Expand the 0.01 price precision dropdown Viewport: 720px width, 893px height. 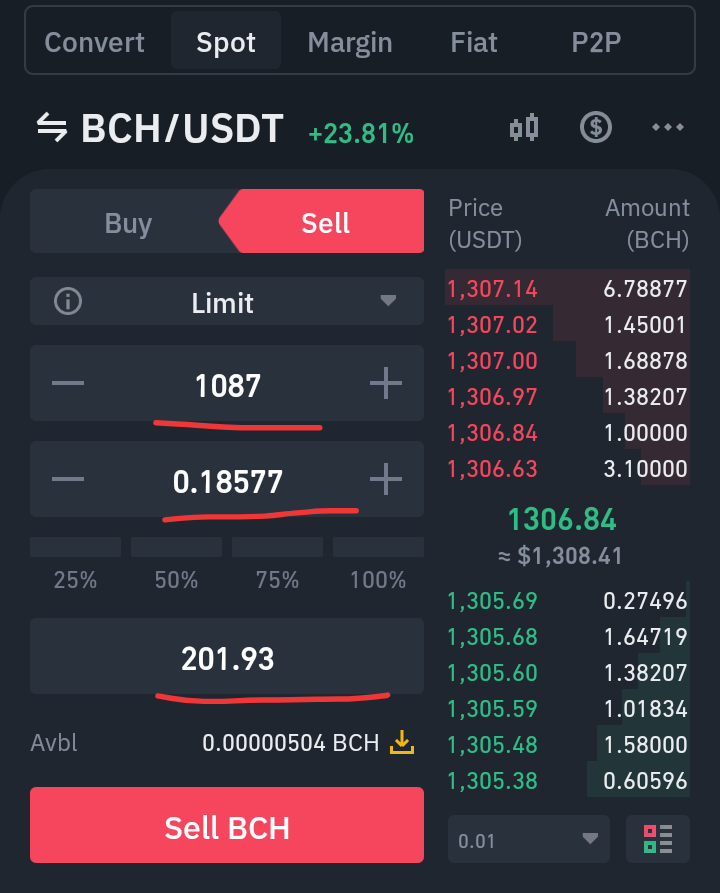tap(529, 839)
